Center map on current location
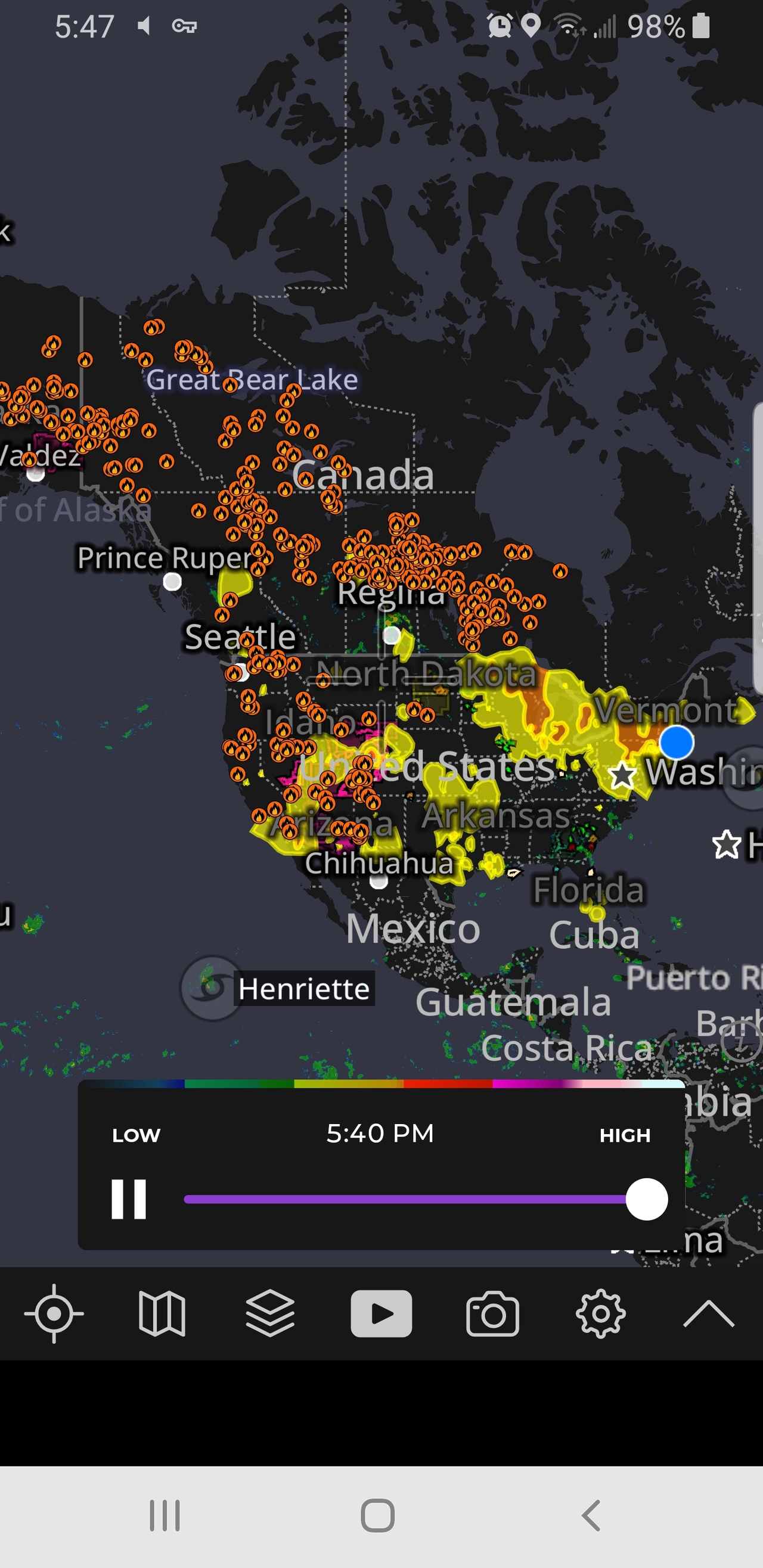The height and width of the screenshot is (1568, 763). point(54,1313)
